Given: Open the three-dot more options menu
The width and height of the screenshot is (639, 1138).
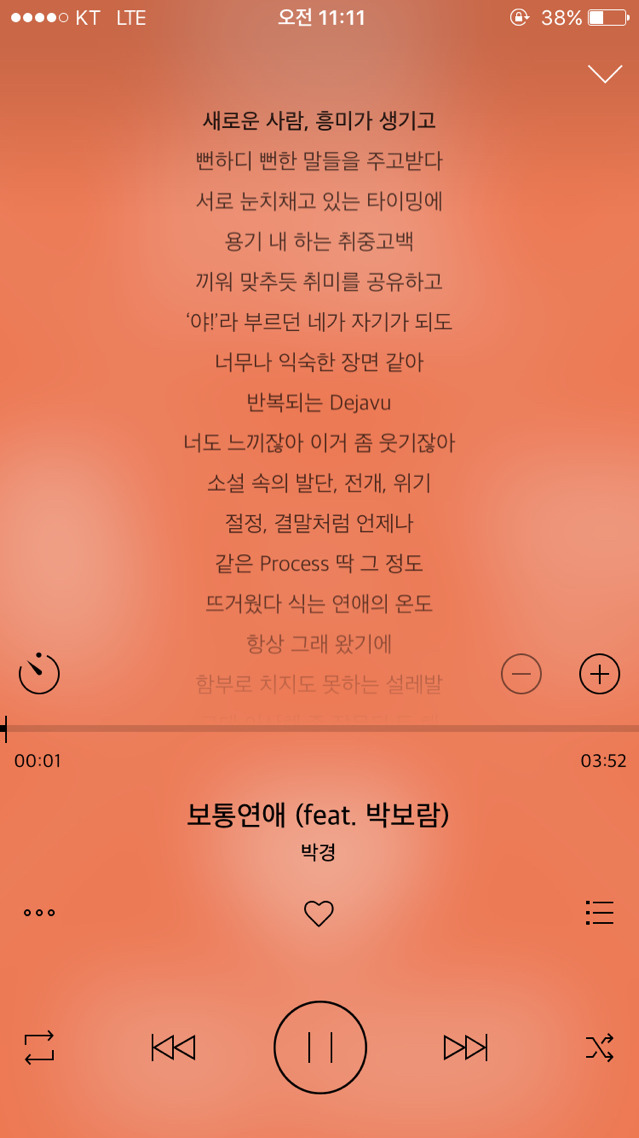Looking at the screenshot, I should pos(39,912).
